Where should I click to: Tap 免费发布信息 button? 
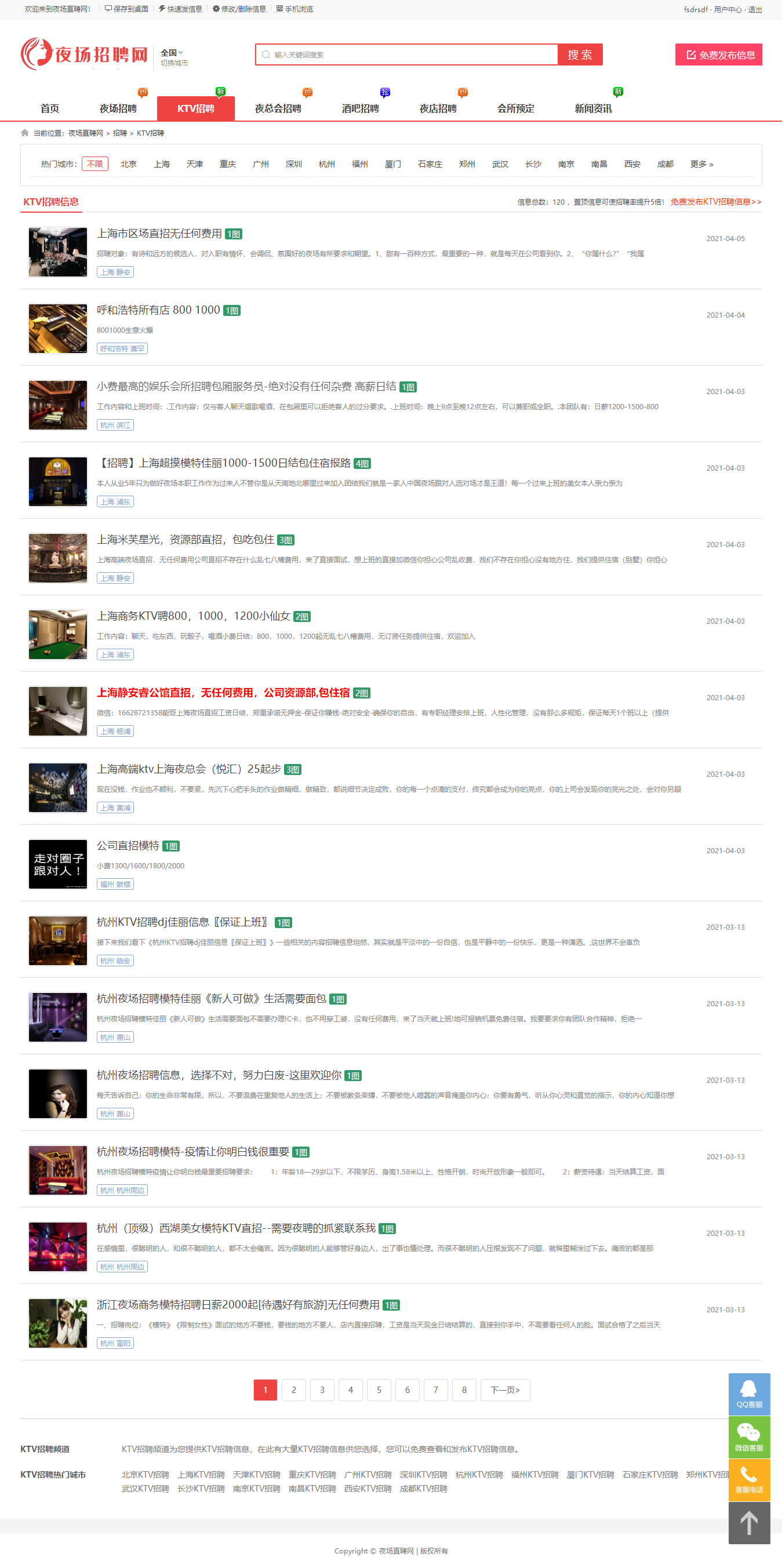(719, 55)
